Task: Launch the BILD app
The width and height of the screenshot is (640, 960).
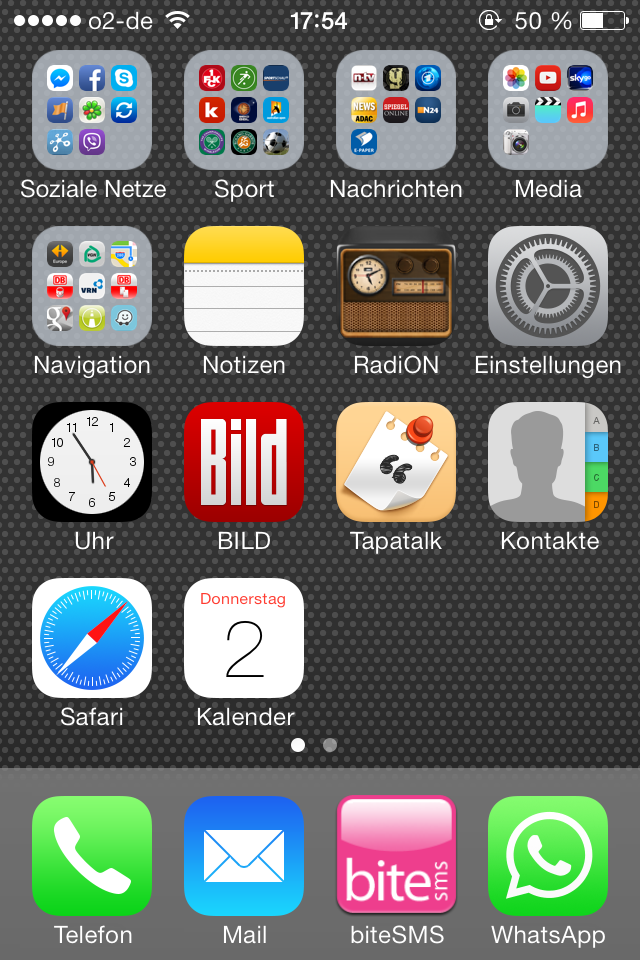Action: point(244,462)
